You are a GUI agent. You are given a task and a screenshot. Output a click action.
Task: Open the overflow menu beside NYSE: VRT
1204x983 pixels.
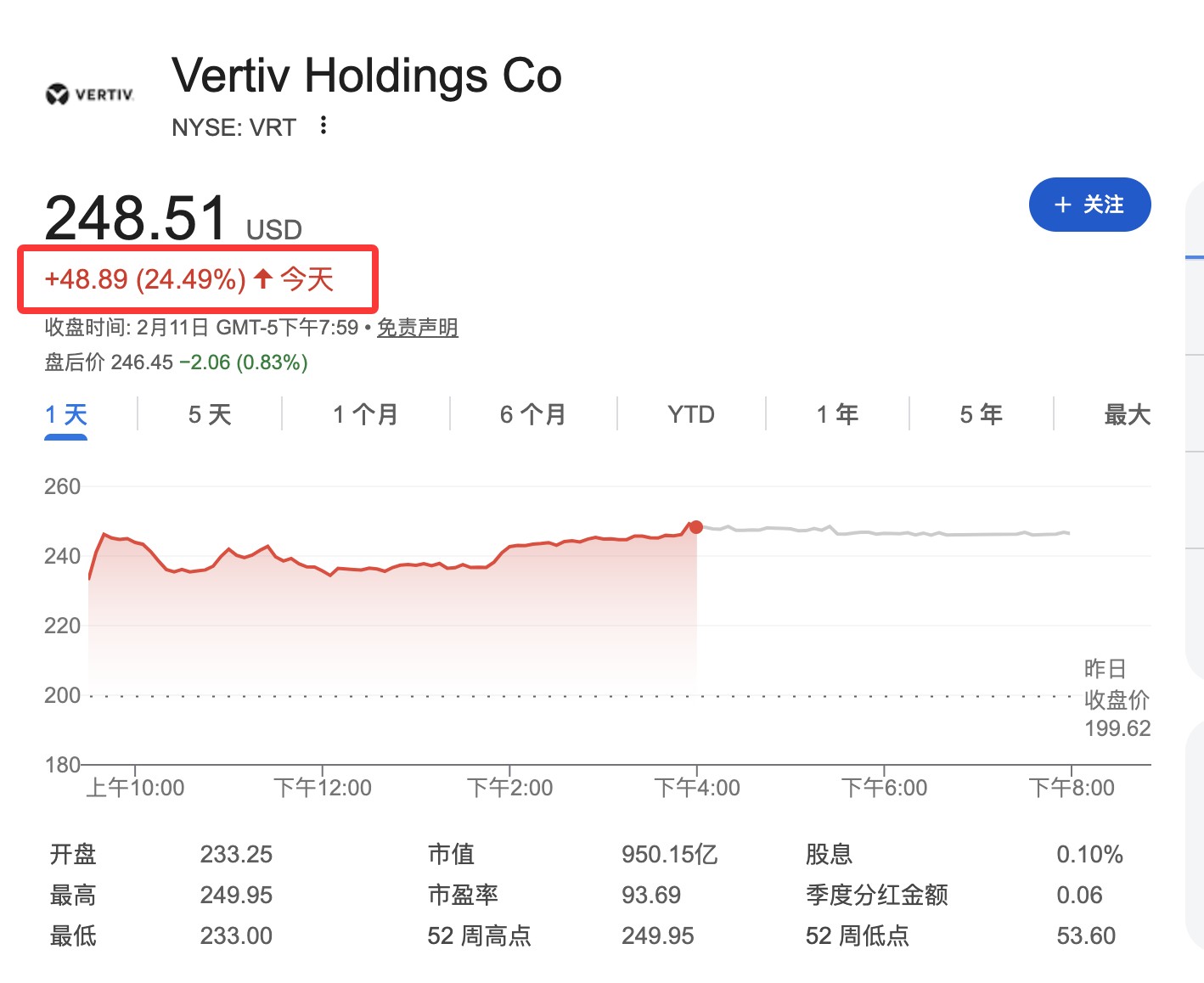[323, 126]
